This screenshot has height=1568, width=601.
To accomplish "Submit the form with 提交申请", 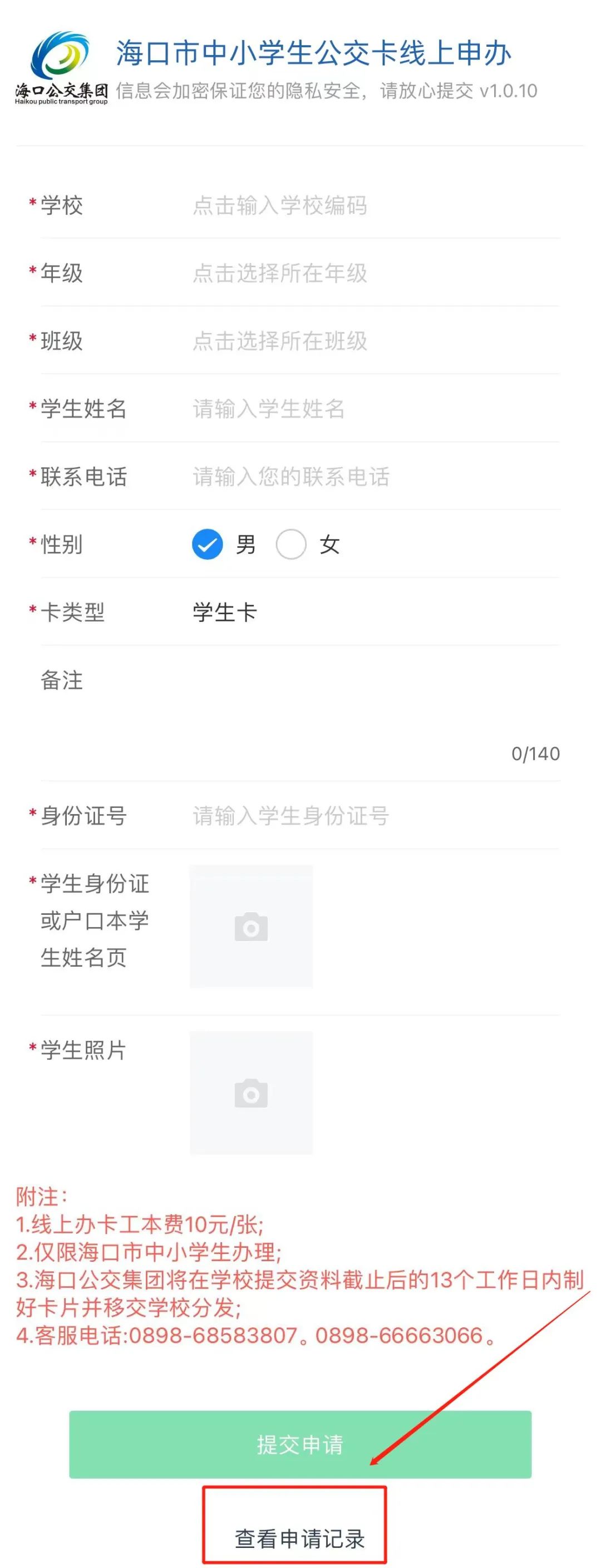I will click(300, 1444).
